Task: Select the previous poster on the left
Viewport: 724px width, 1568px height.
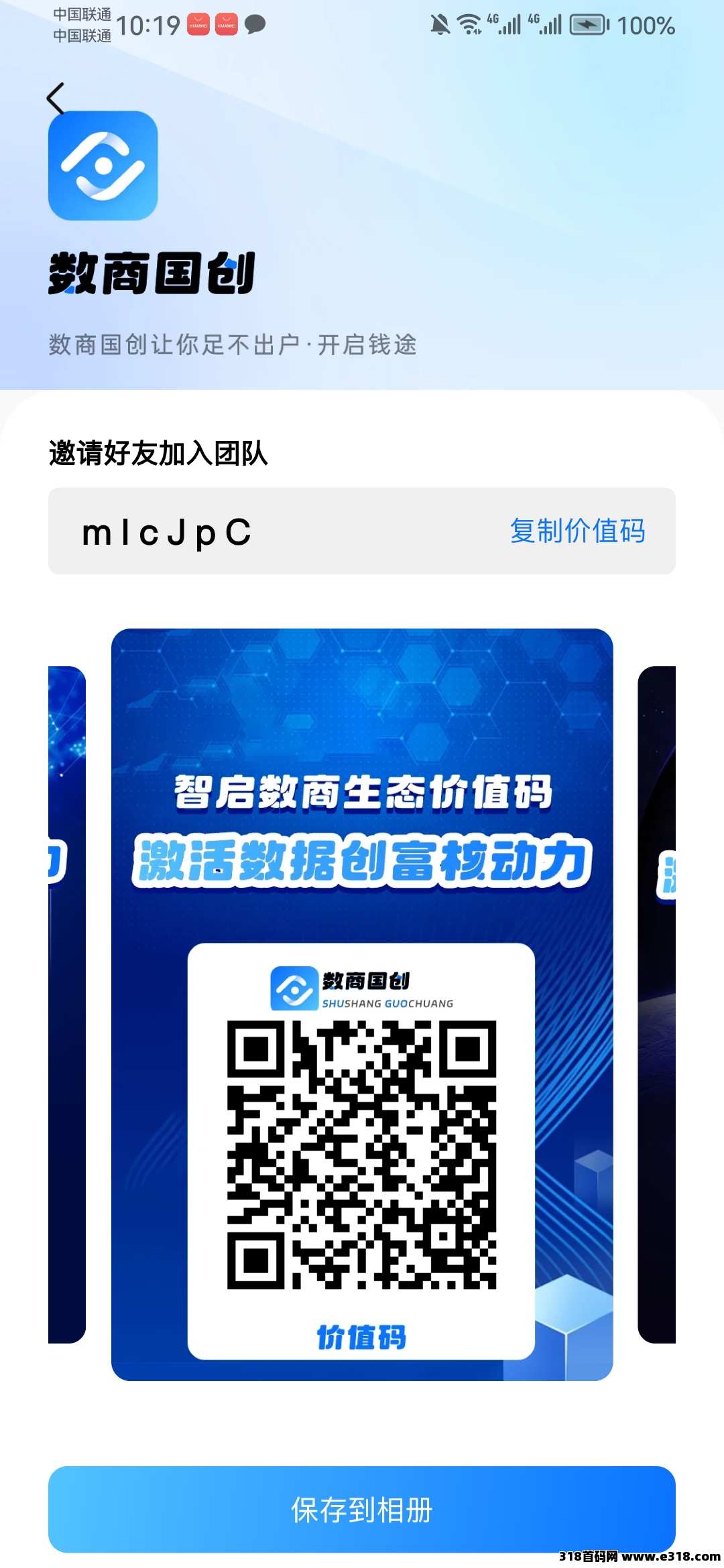Action: 67,1004
